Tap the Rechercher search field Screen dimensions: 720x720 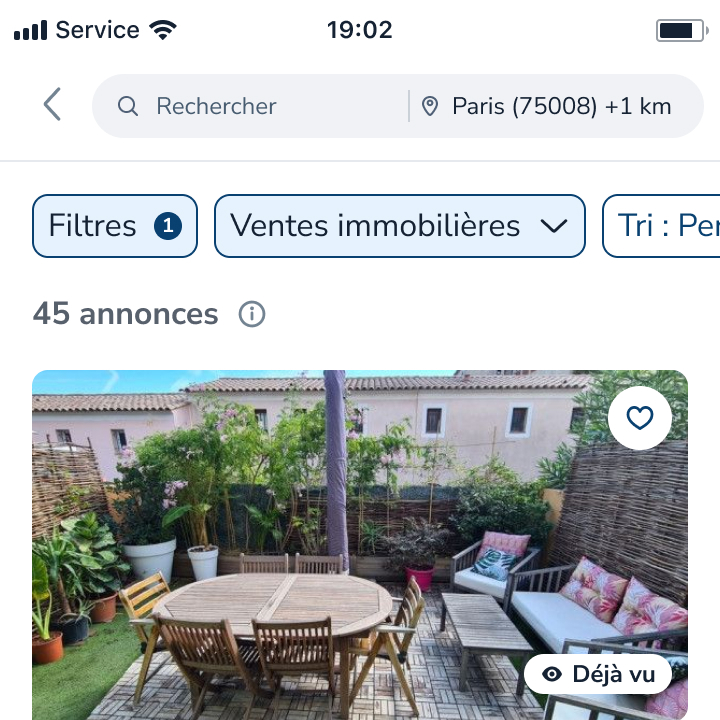pos(250,106)
